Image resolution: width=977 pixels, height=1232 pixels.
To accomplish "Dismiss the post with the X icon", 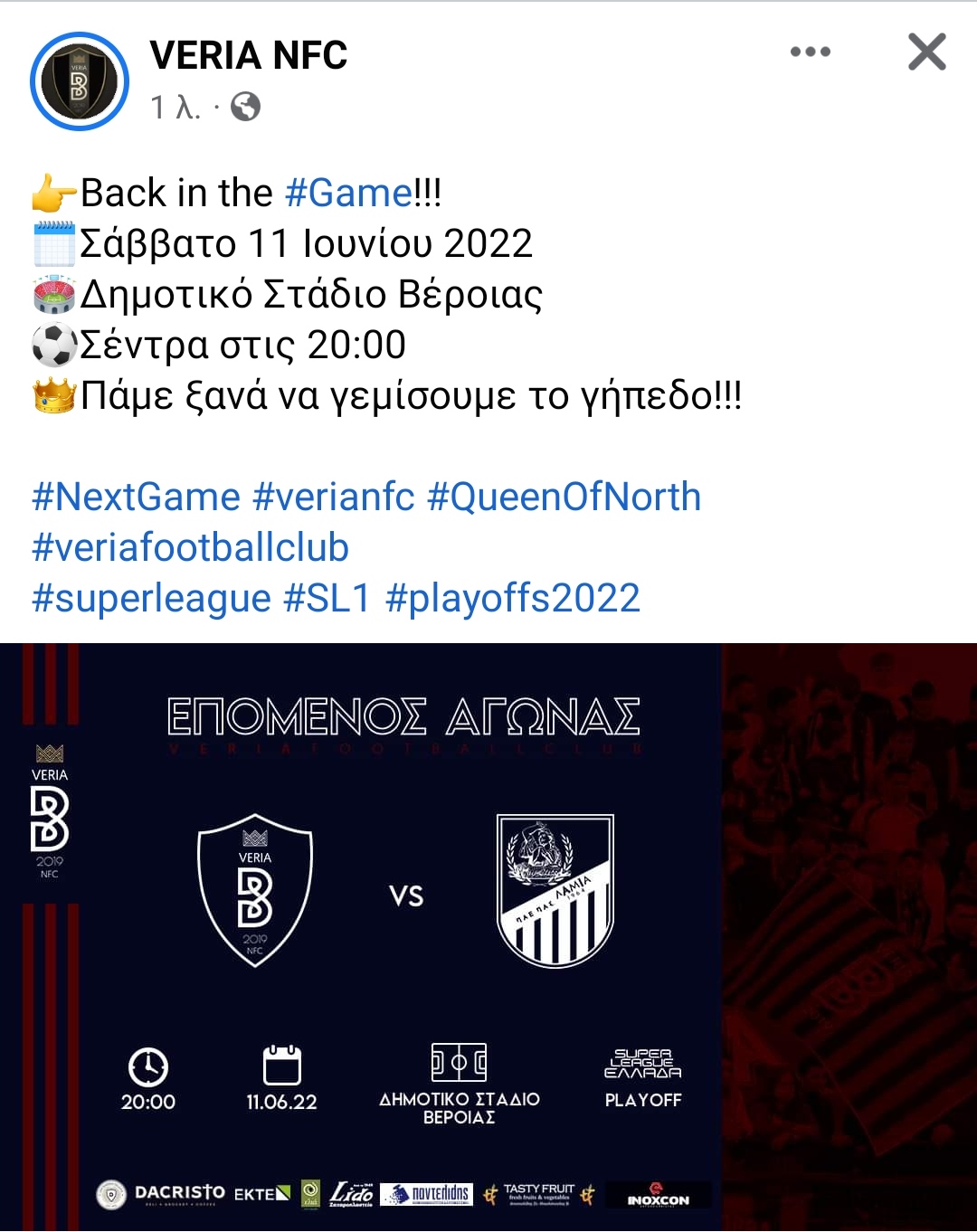I will point(927,52).
